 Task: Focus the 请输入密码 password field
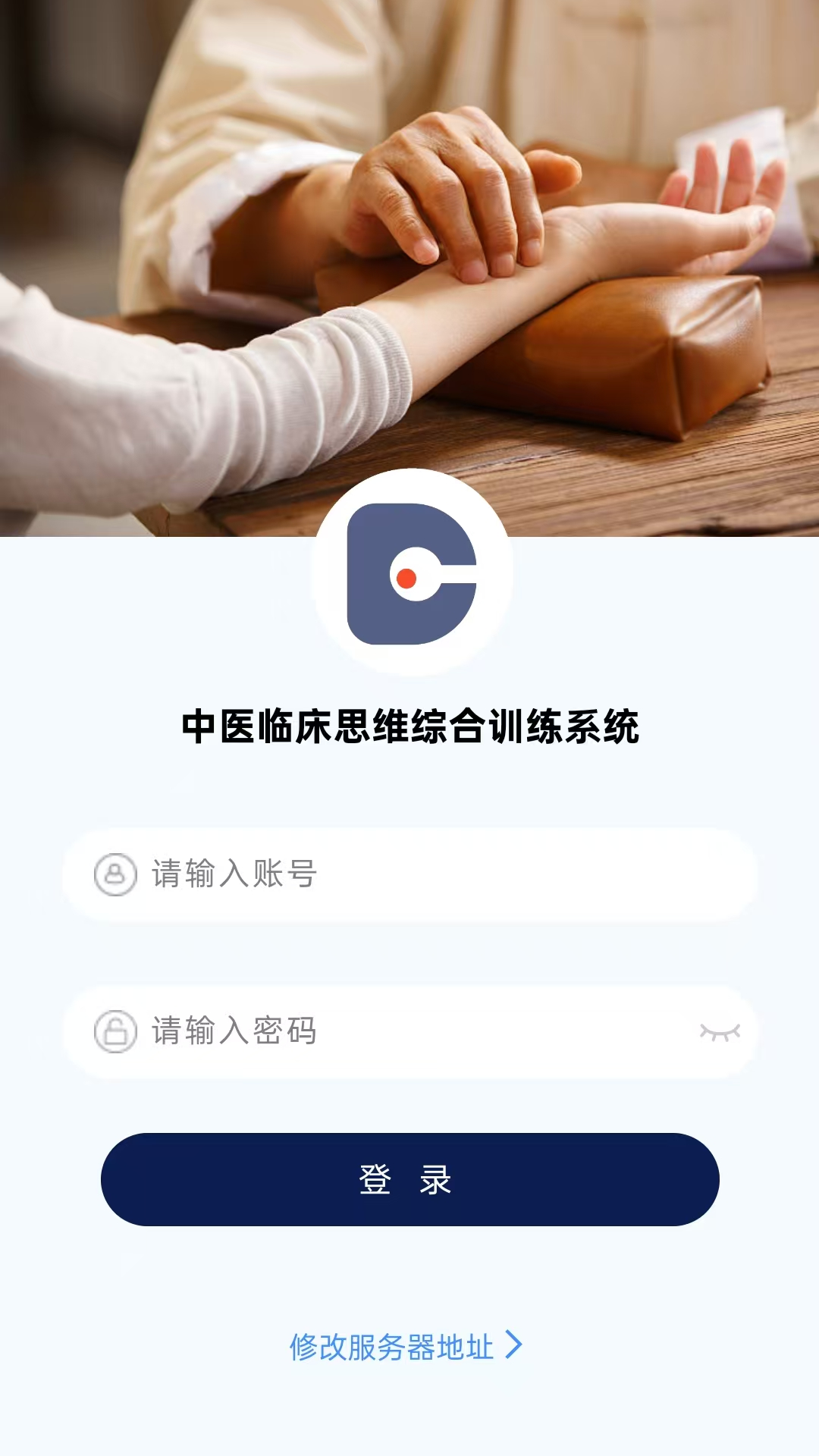[409, 1031]
